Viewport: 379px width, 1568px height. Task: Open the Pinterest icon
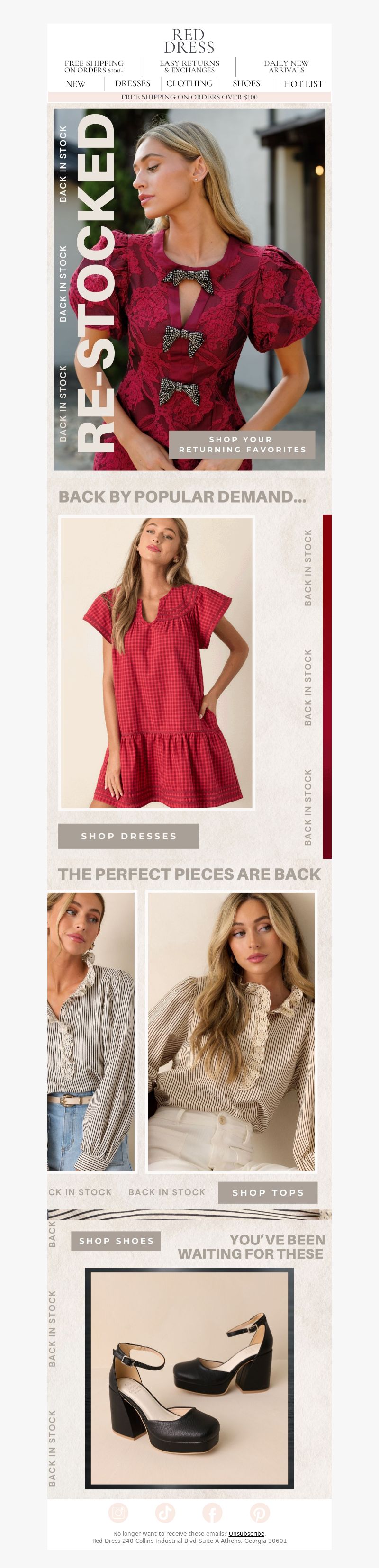(260, 1512)
